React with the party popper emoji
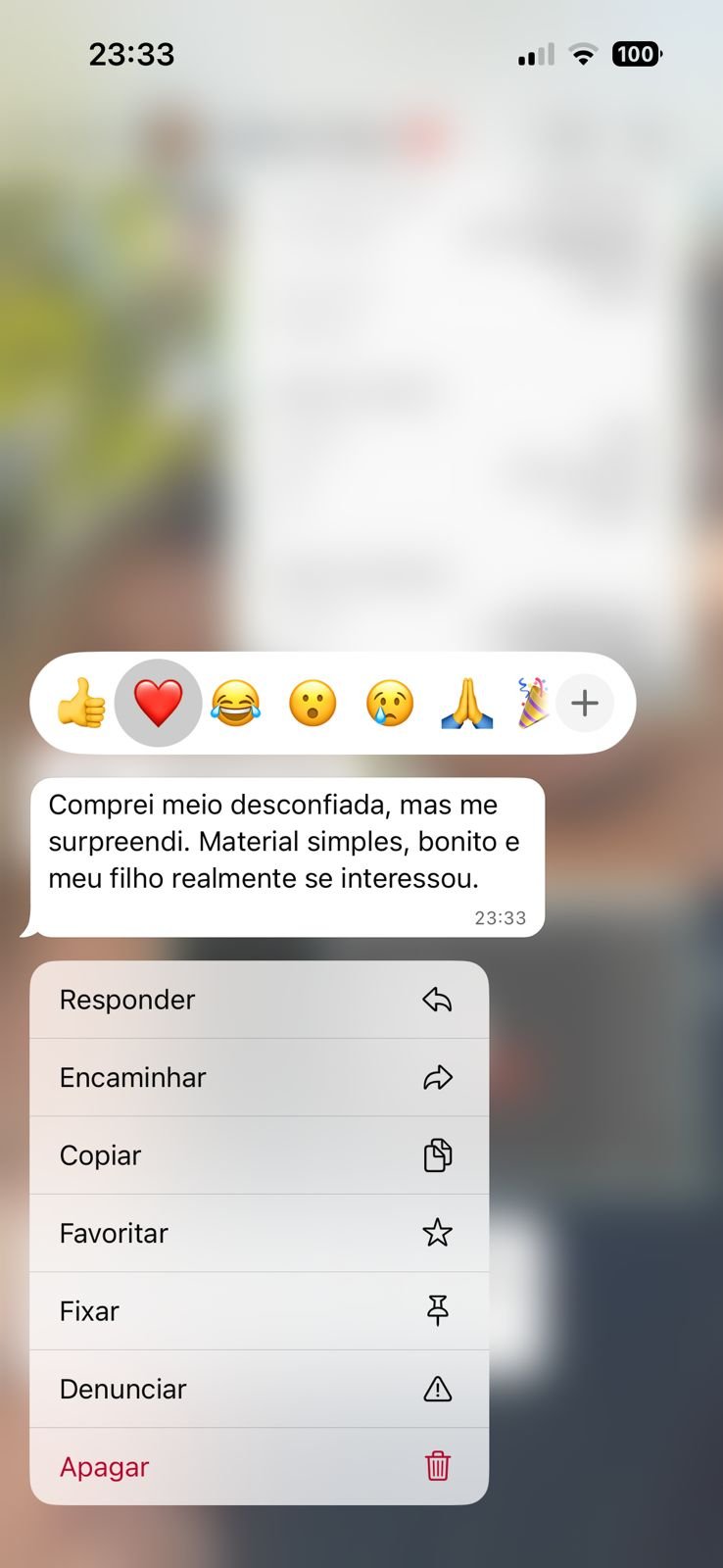This screenshot has width=723, height=1568. (532, 704)
